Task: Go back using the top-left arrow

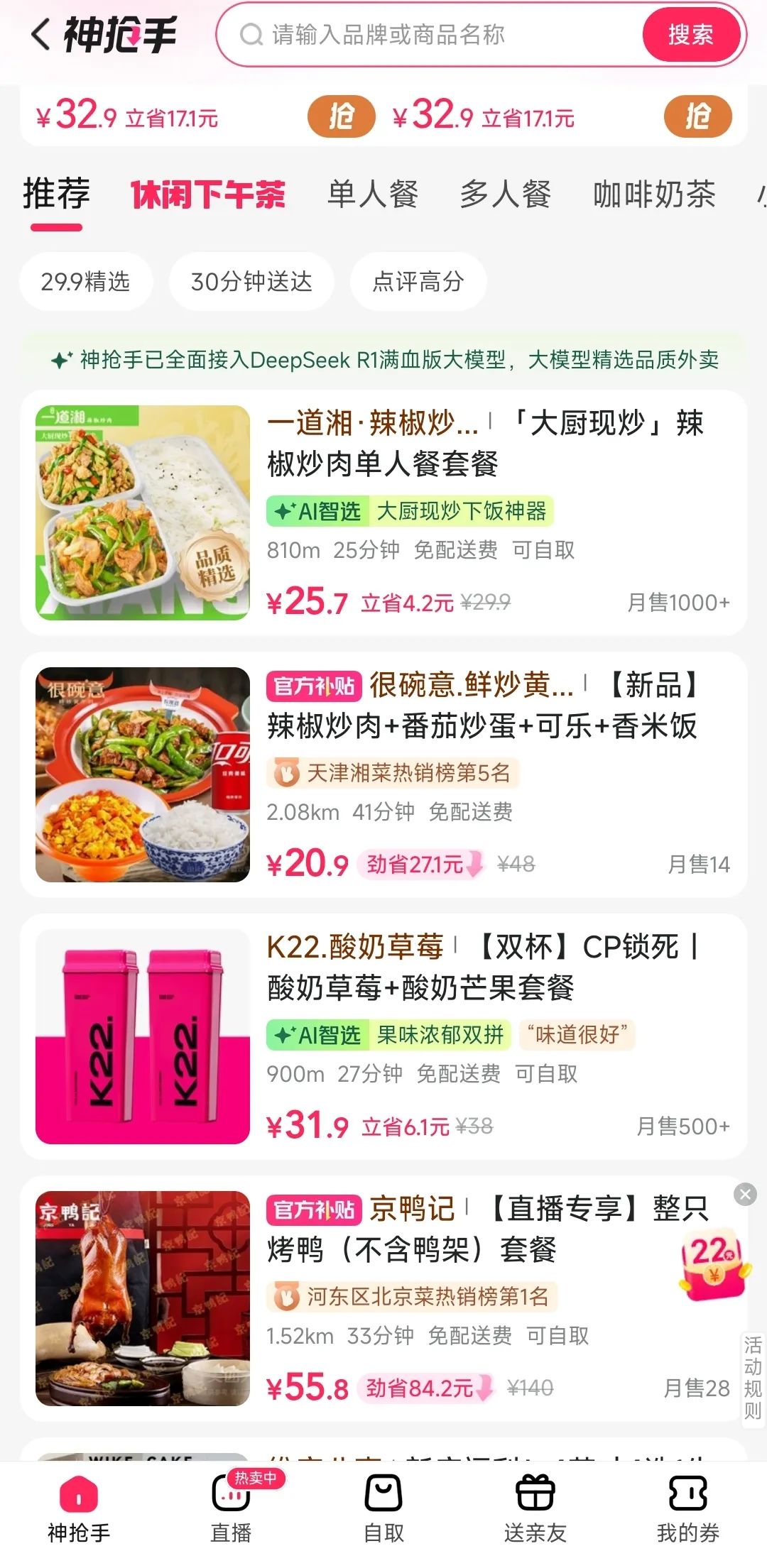Action: (x=41, y=35)
